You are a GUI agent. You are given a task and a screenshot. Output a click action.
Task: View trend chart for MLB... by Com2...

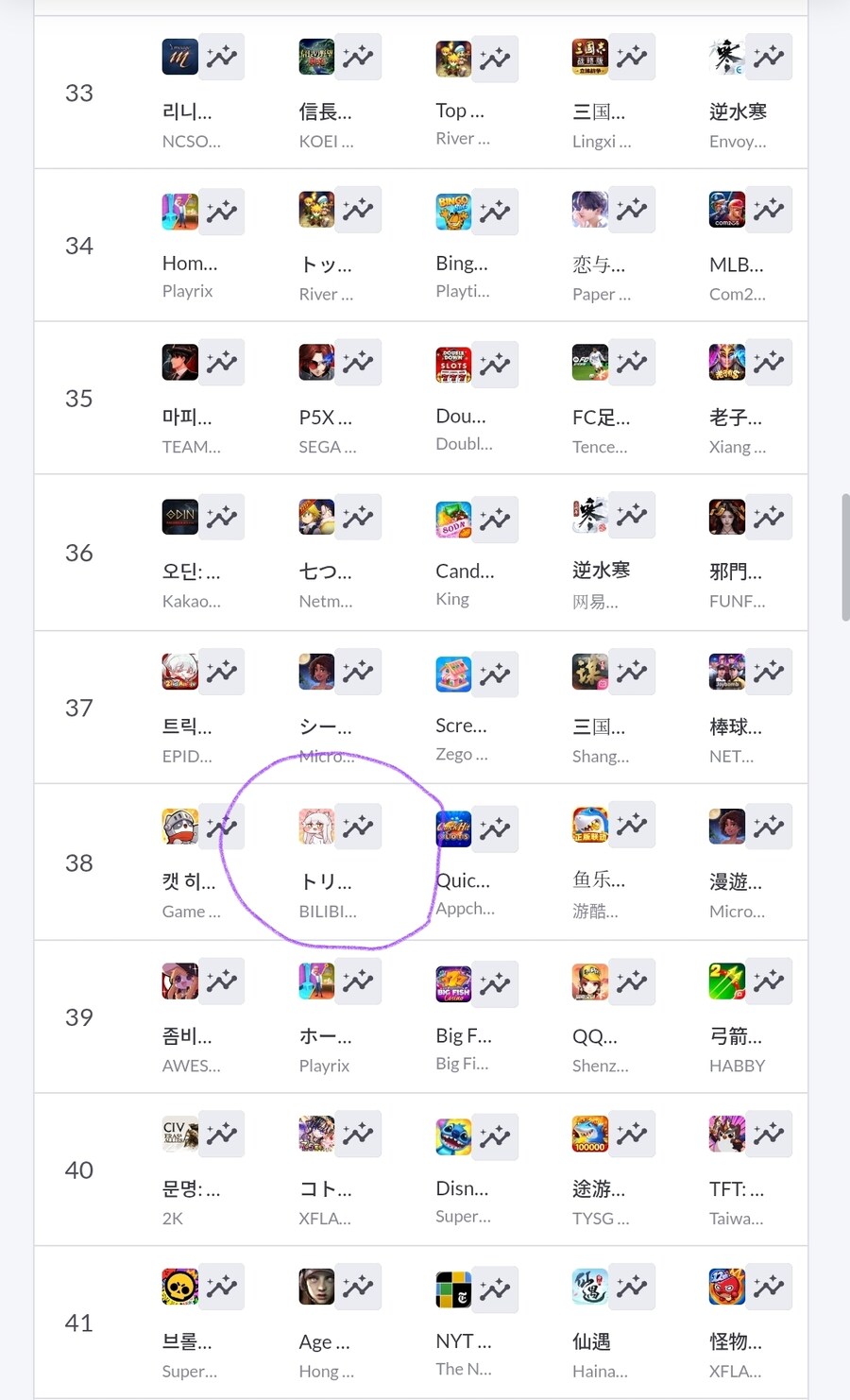[769, 210]
